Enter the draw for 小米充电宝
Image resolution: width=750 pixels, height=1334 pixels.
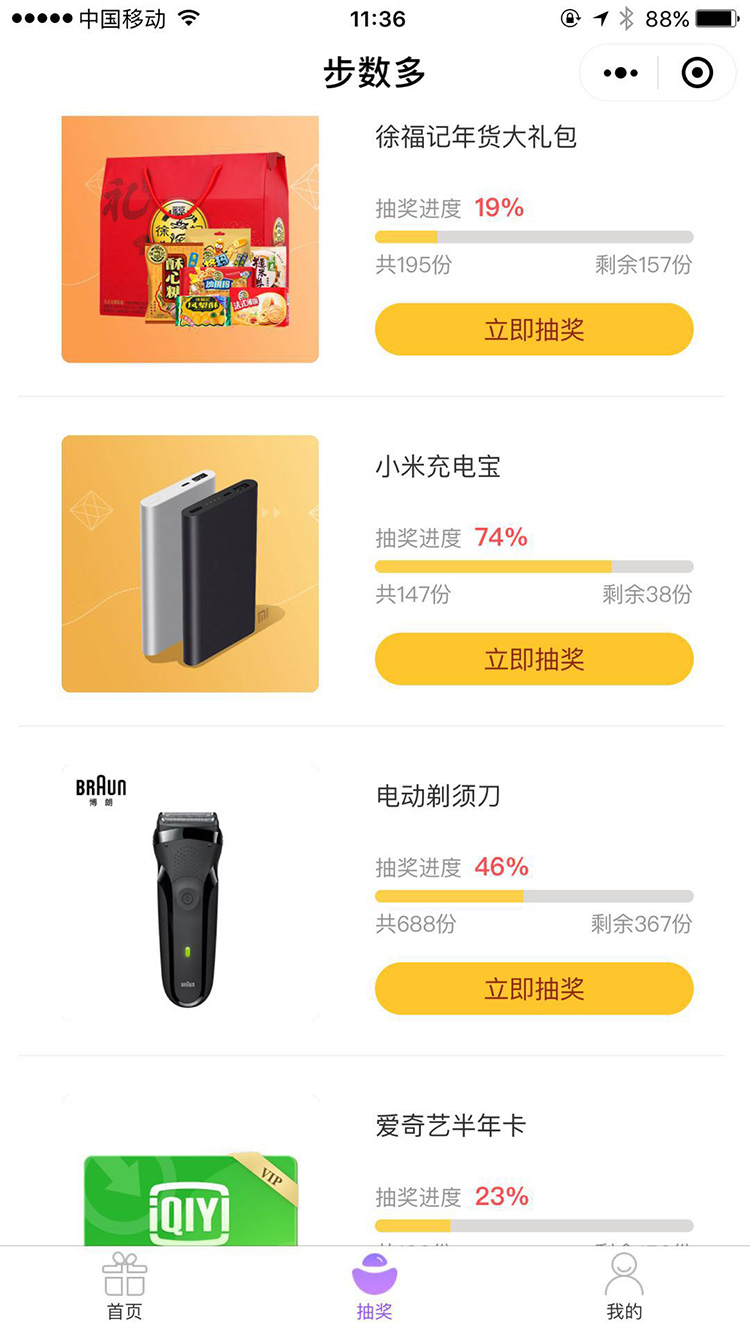pos(534,659)
